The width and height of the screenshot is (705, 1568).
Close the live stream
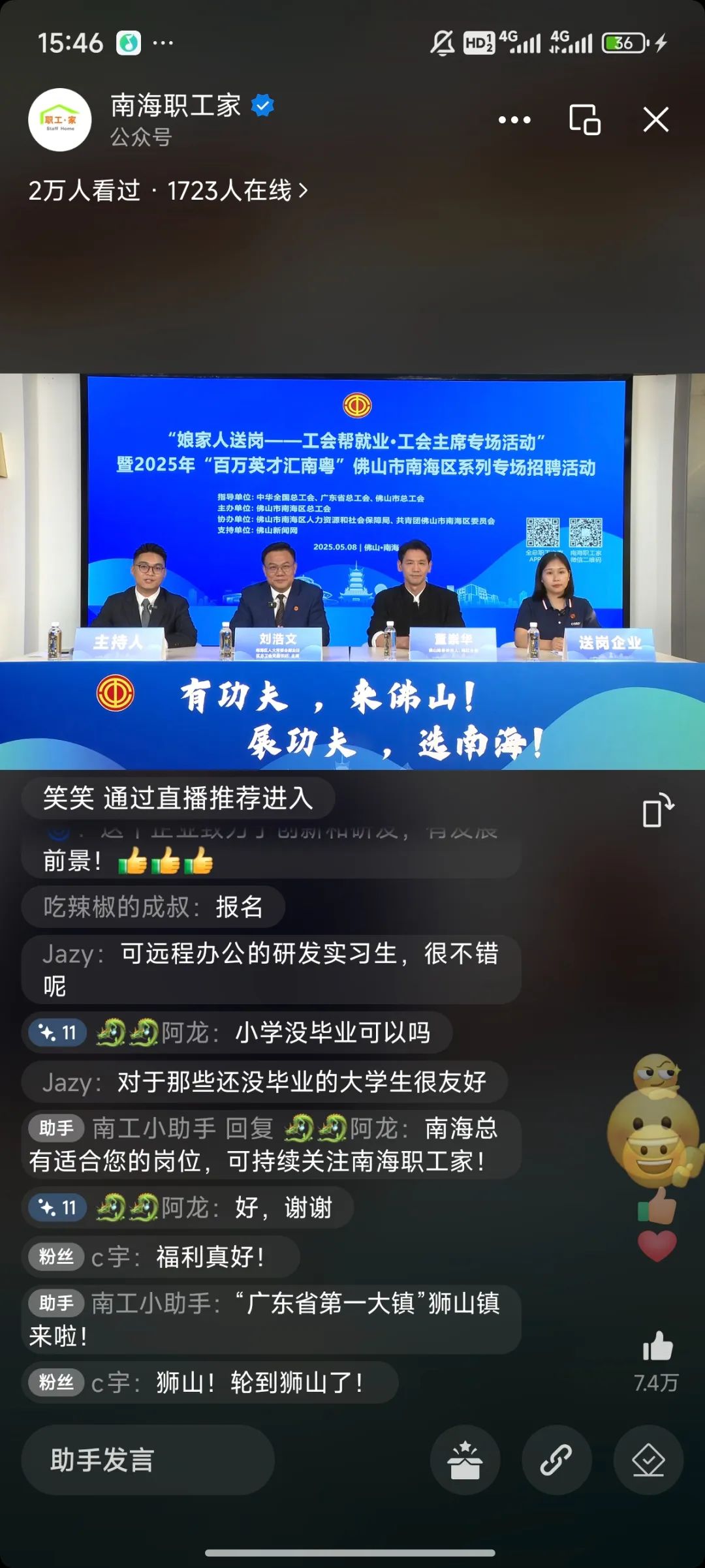pyautogui.click(x=656, y=120)
